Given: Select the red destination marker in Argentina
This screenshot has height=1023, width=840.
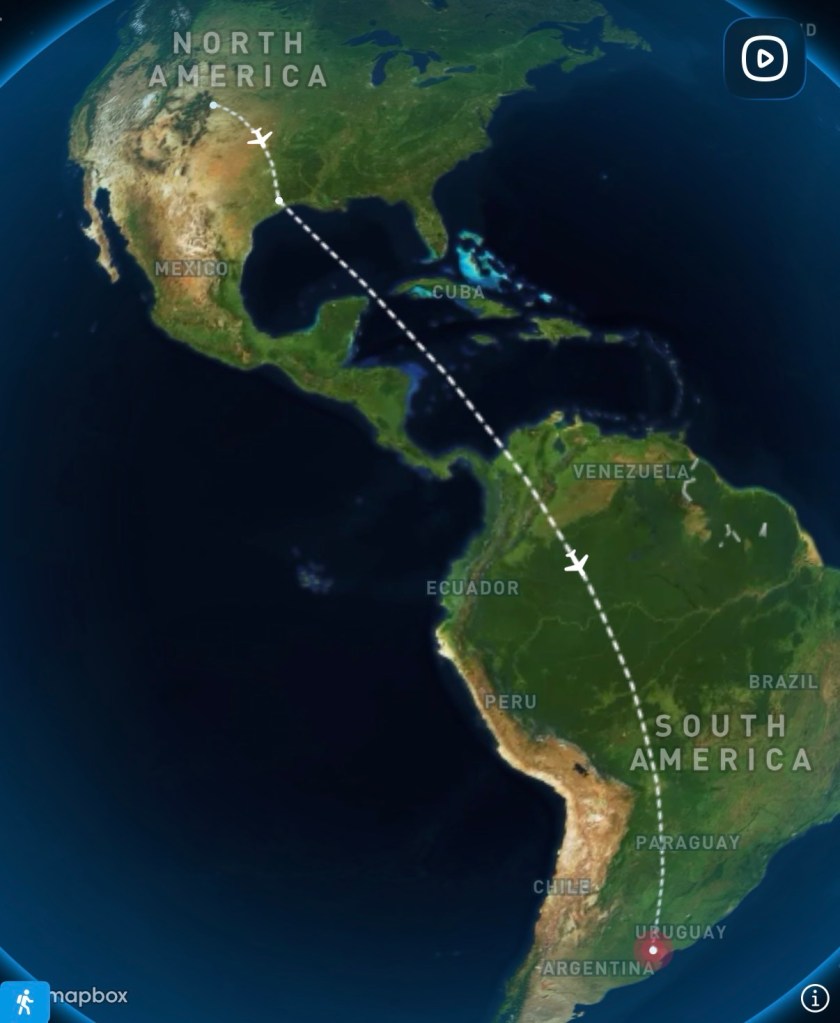Looking at the screenshot, I should click(653, 948).
